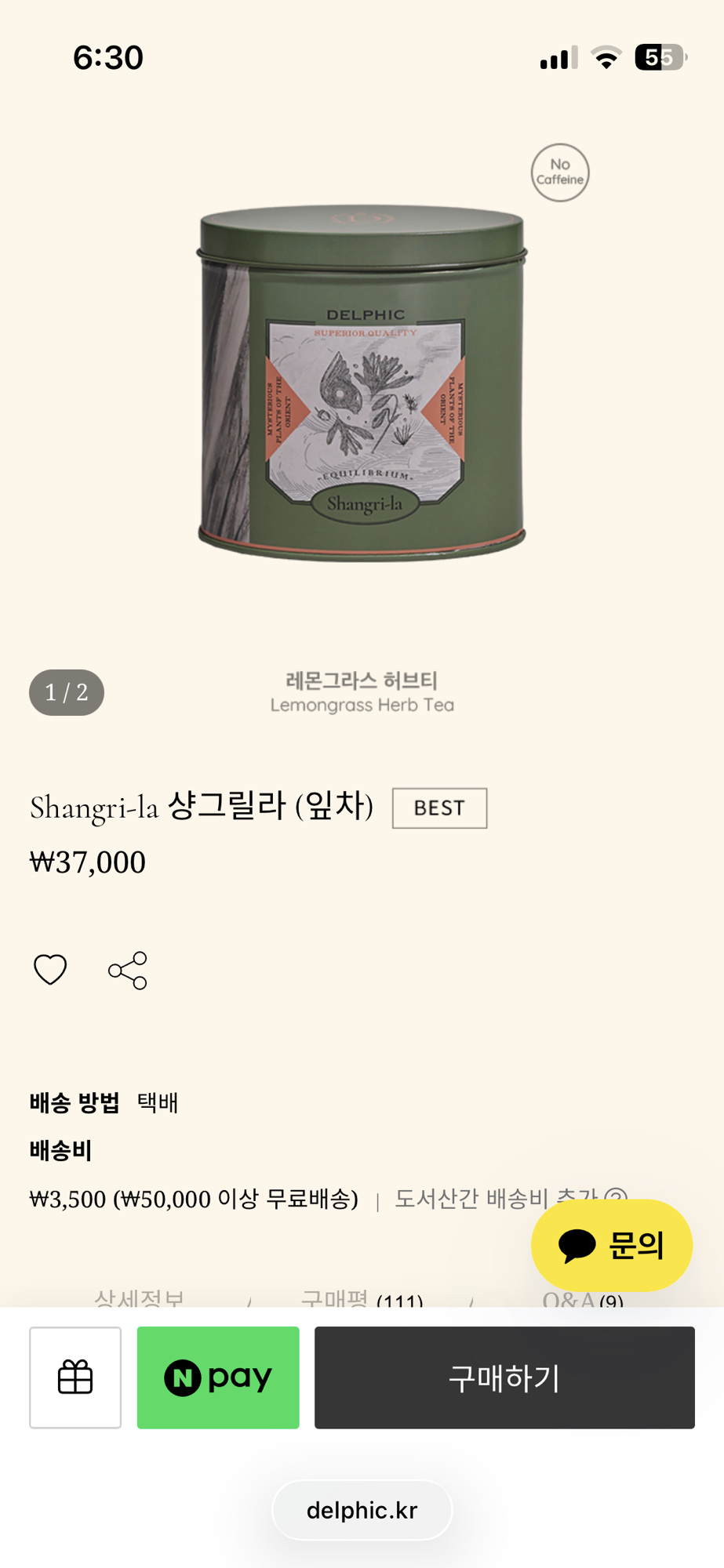Image resolution: width=724 pixels, height=1568 pixels.
Task: Add Shangri-la tea to wishlist
Action: click(50, 970)
